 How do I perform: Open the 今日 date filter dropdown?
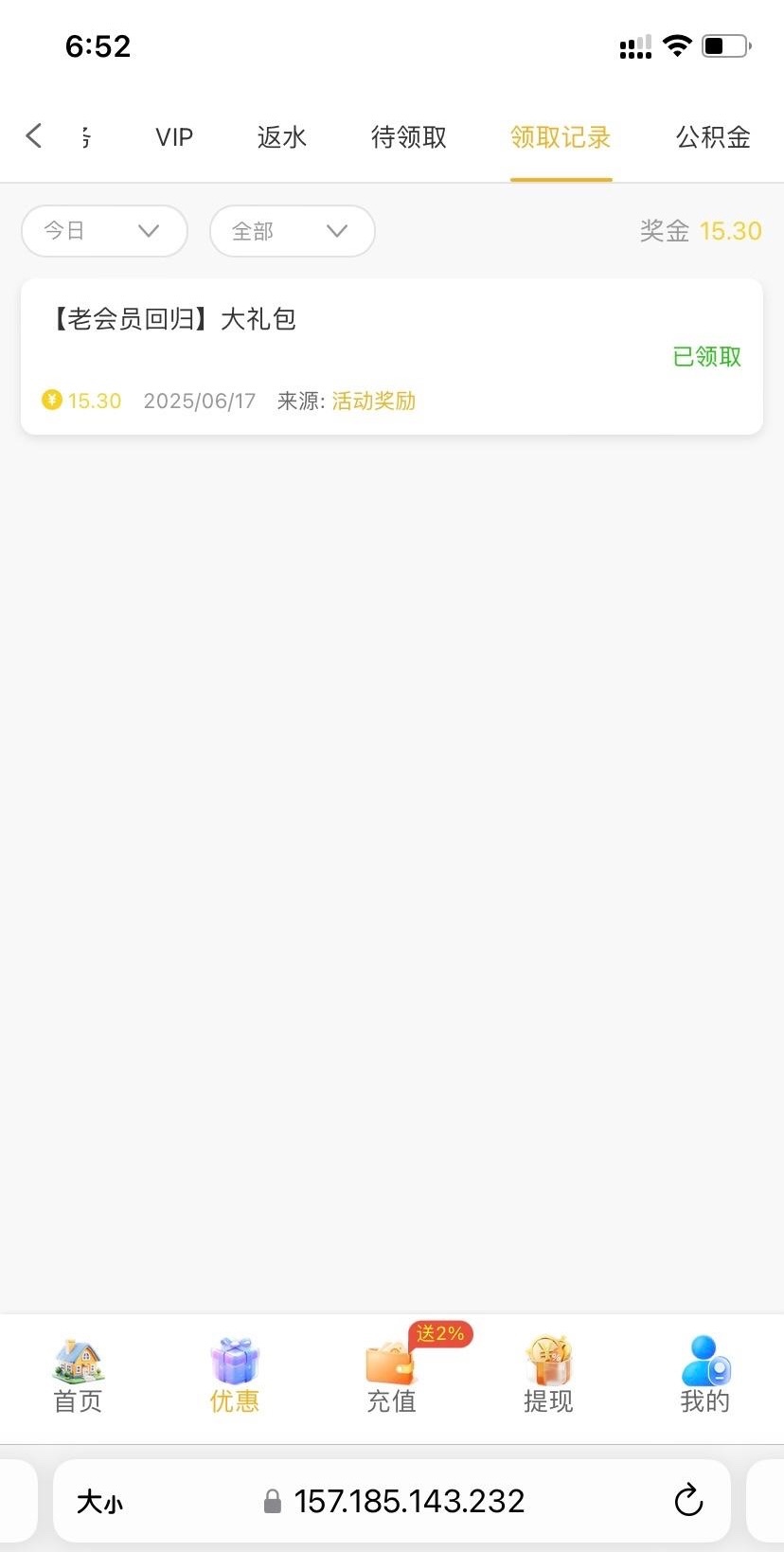104,231
